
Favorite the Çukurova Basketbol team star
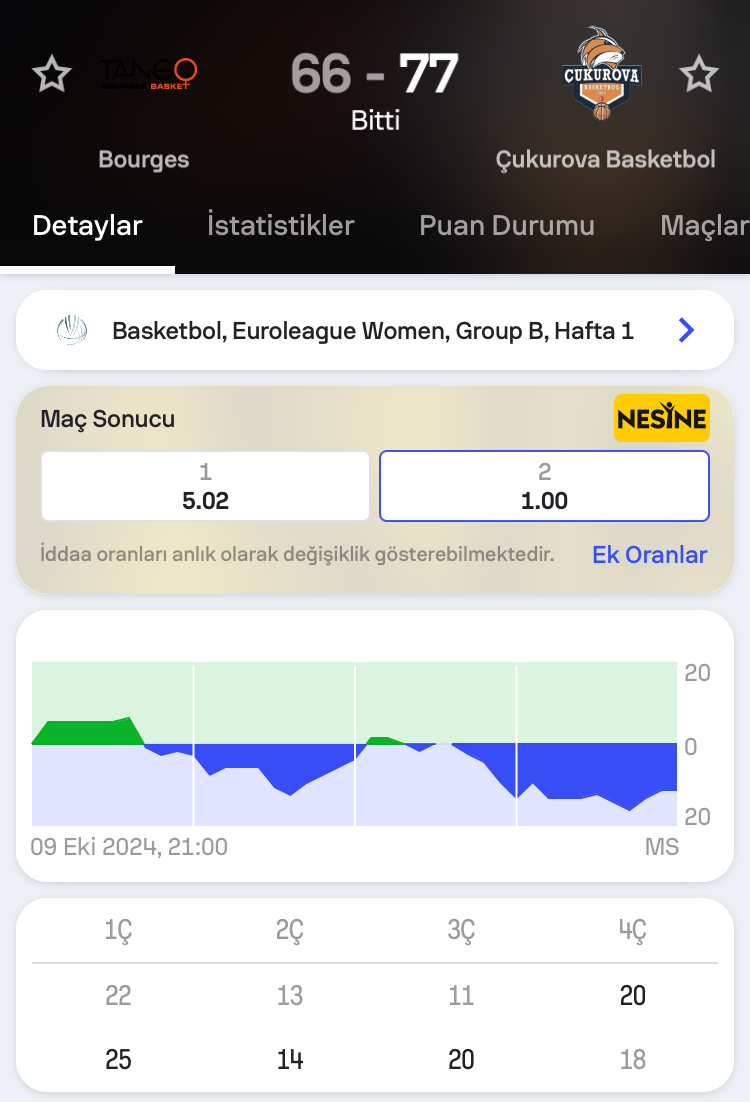click(x=699, y=75)
